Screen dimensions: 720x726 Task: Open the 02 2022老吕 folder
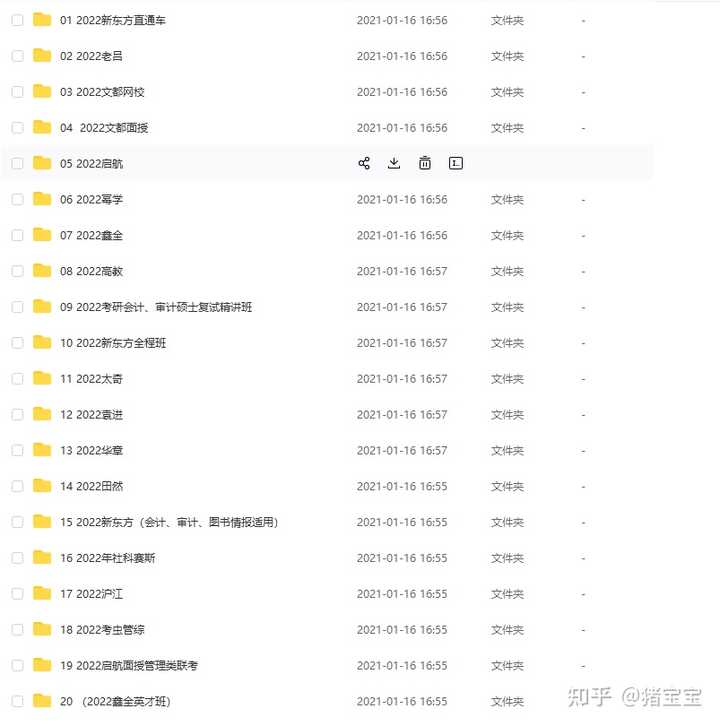tap(91, 56)
